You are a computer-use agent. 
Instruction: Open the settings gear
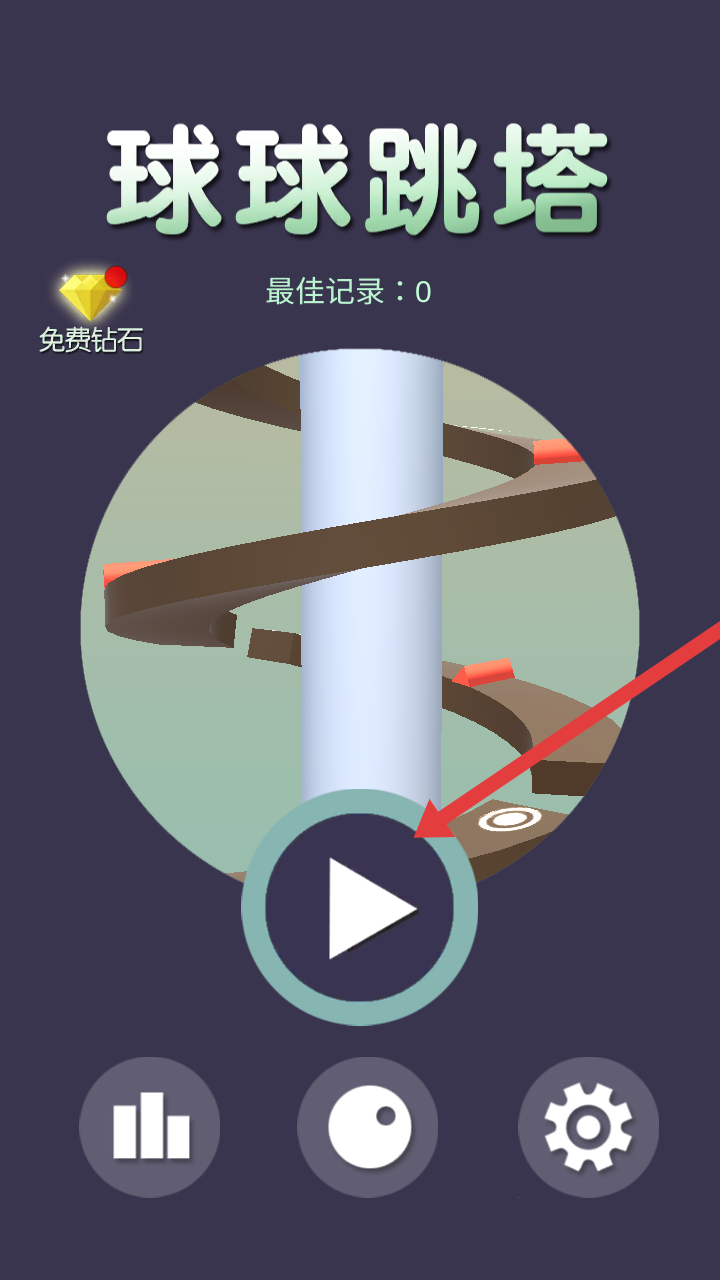(x=588, y=1127)
